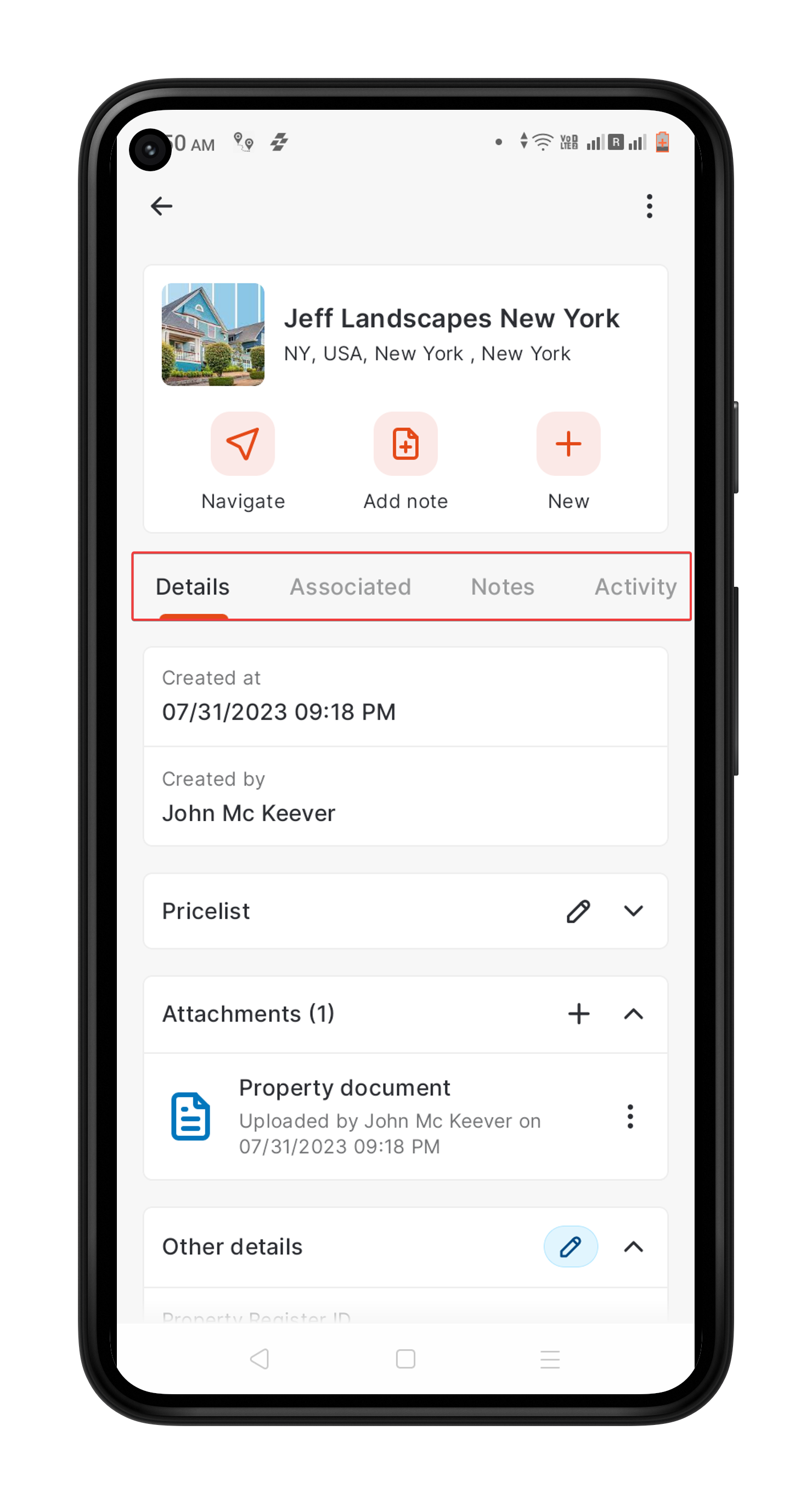
Task: Switch to the Activity tab
Action: point(635,587)
